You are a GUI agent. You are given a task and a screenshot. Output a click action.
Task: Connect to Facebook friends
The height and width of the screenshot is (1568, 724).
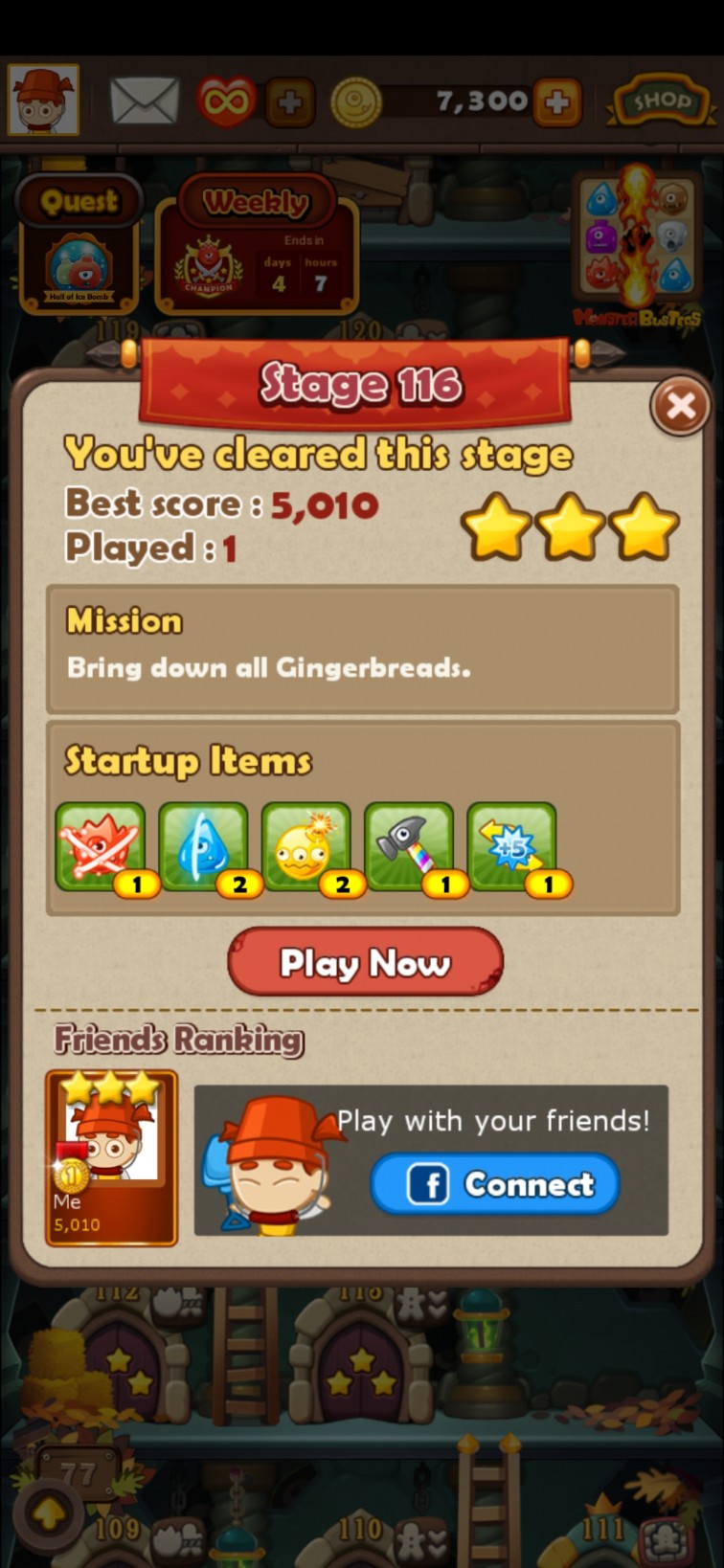(x=495, y=1184)
